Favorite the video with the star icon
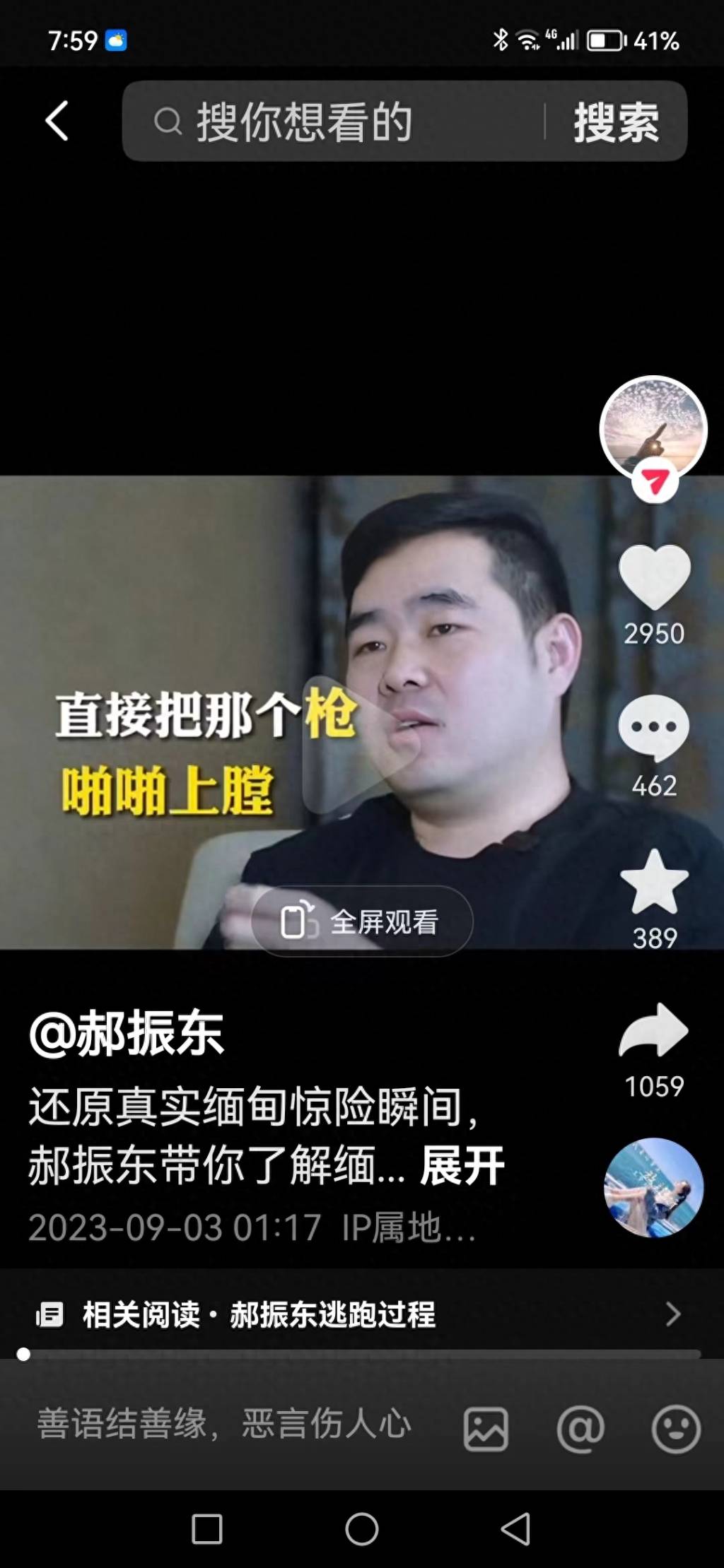Image resolution: width=724 pixels, height=1568 pixels. coord(654,883)
